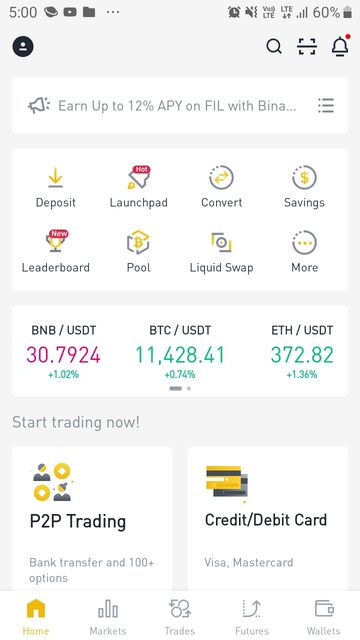This screenshot has width=360, height=640.
Task: Select Liquid Swap
Action: pos(221,252)
